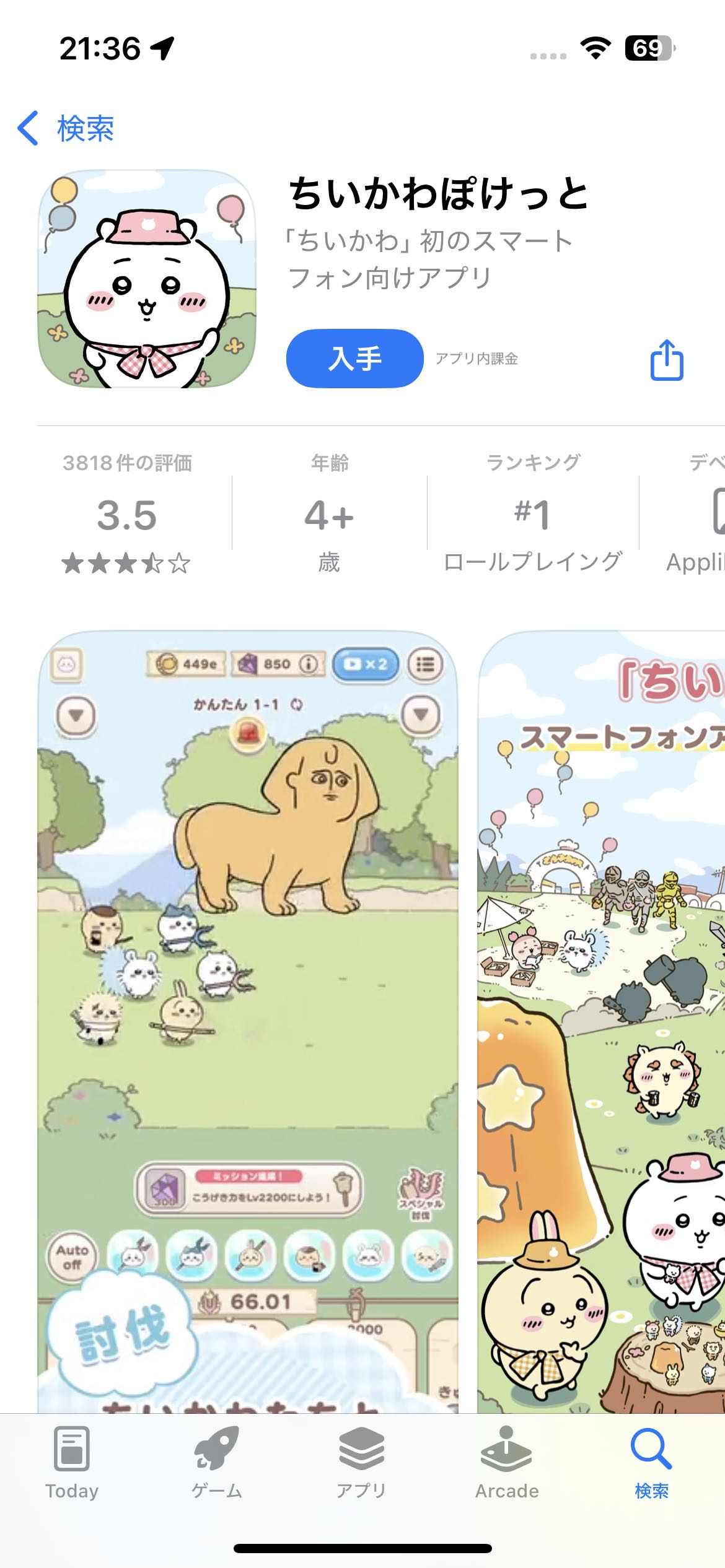The image size is (725, 1568).
Task: Switch to the ゲーム tab
Action: click(217, 1463)
